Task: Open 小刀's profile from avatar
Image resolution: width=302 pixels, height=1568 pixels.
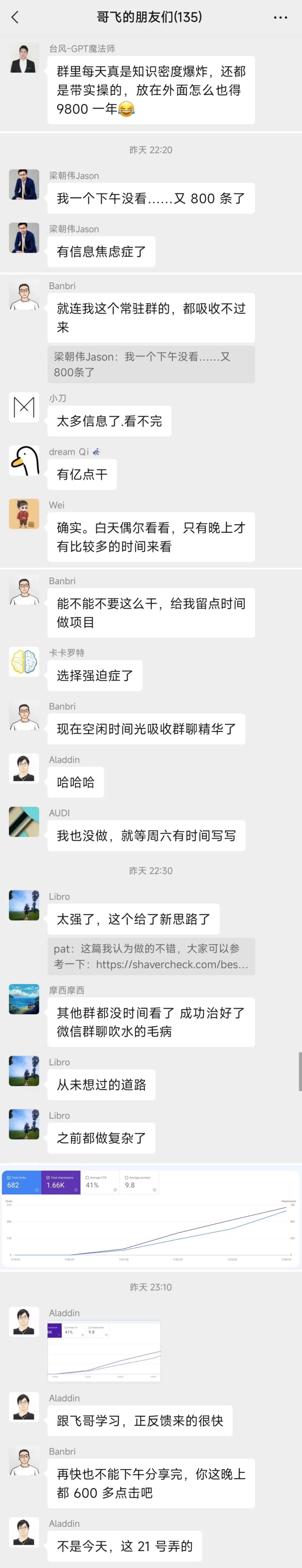Action: (24, 407)
